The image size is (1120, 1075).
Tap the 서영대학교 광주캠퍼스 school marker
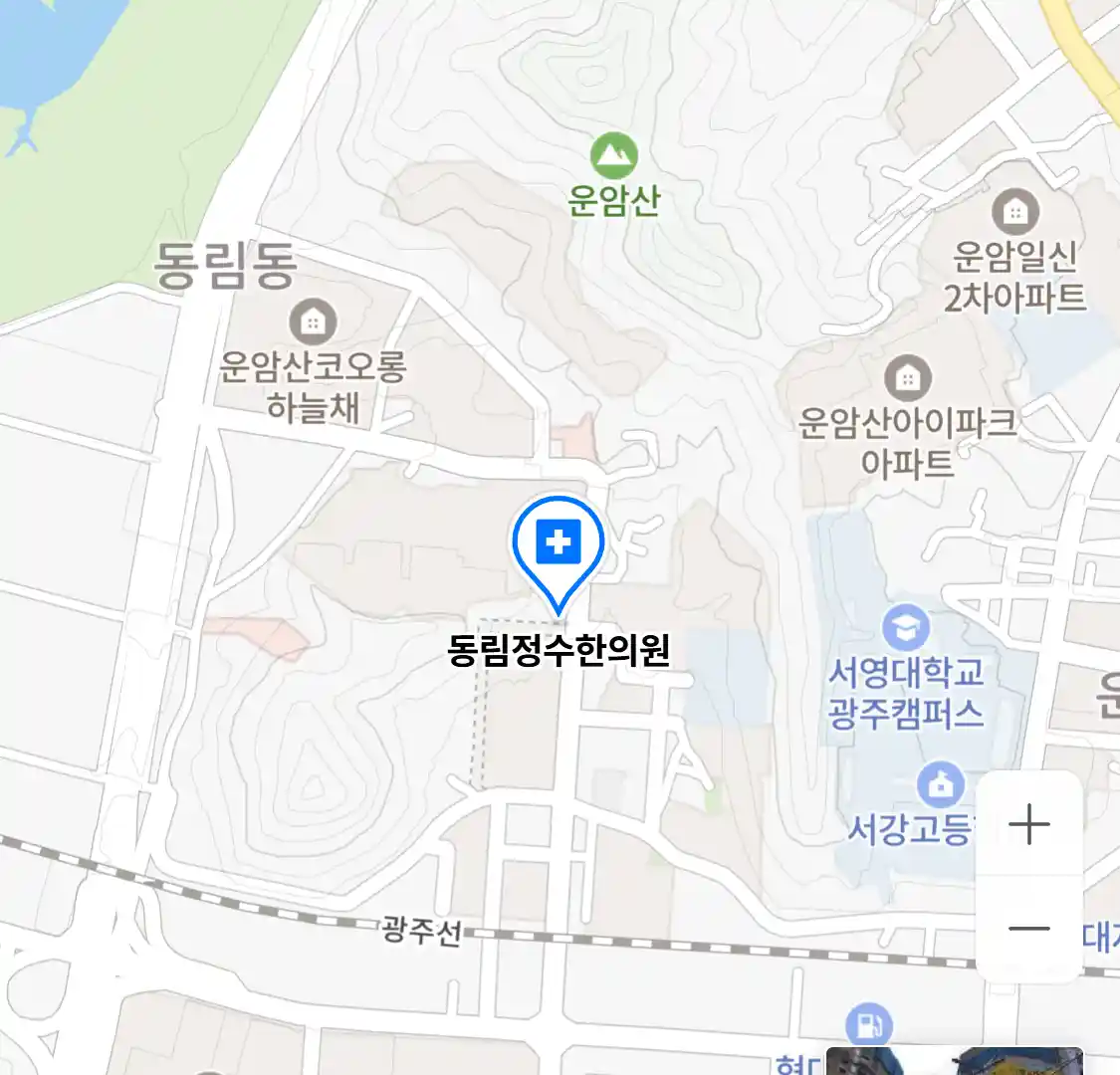tap(905, 629)
